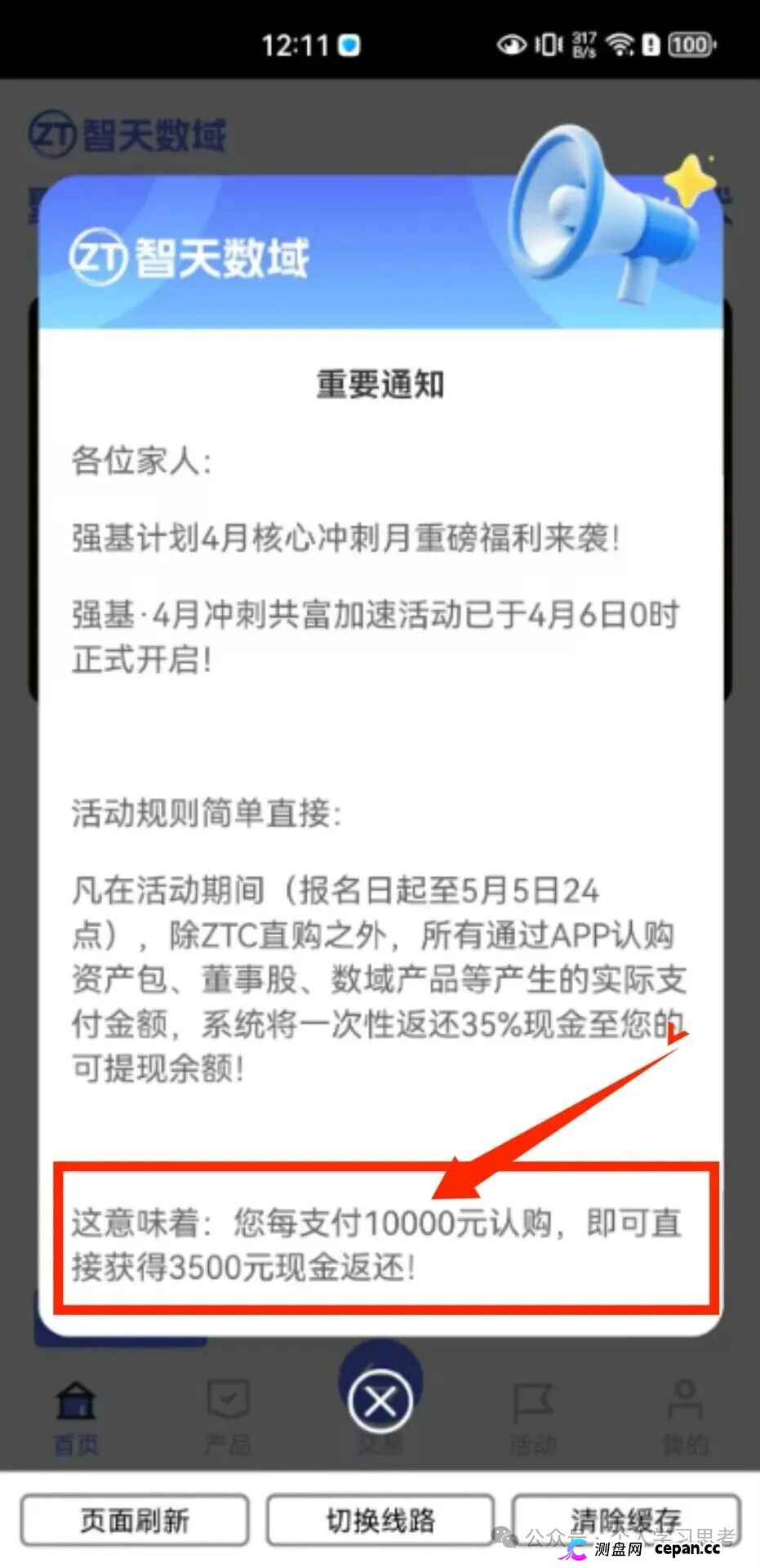Dismiss the notice popup with the X button
This screenshot has width=760, height=1568.
380,1403
